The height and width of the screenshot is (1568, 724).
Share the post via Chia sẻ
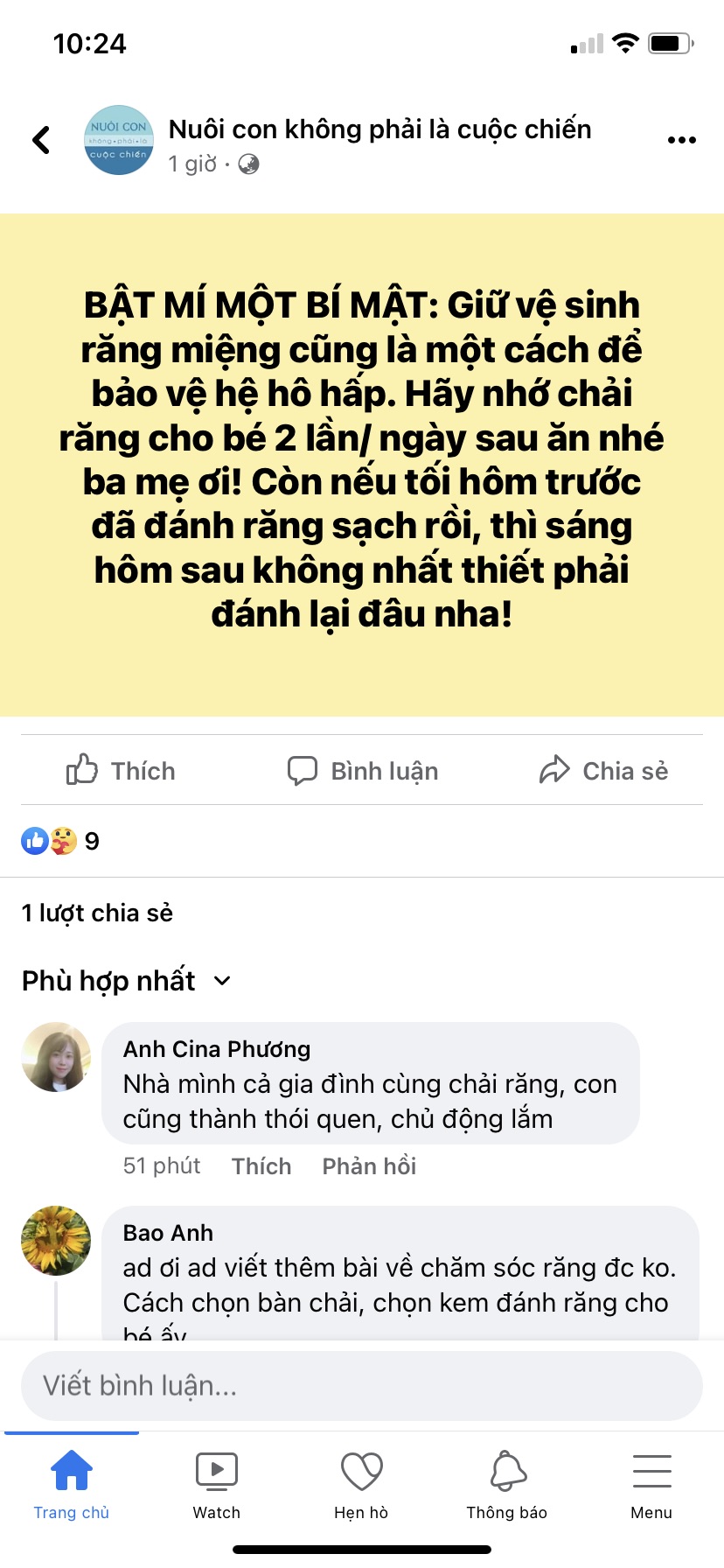(603, 771)
